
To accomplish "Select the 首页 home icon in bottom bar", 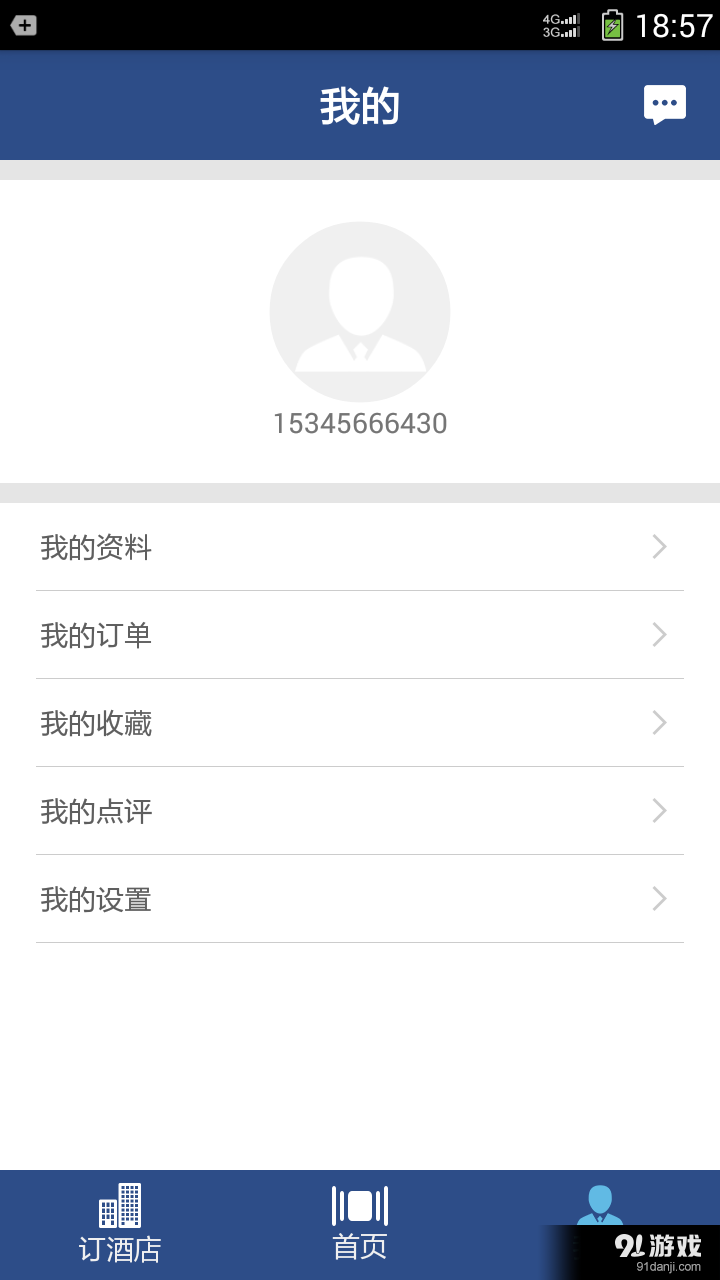I will click(359, 1205).
